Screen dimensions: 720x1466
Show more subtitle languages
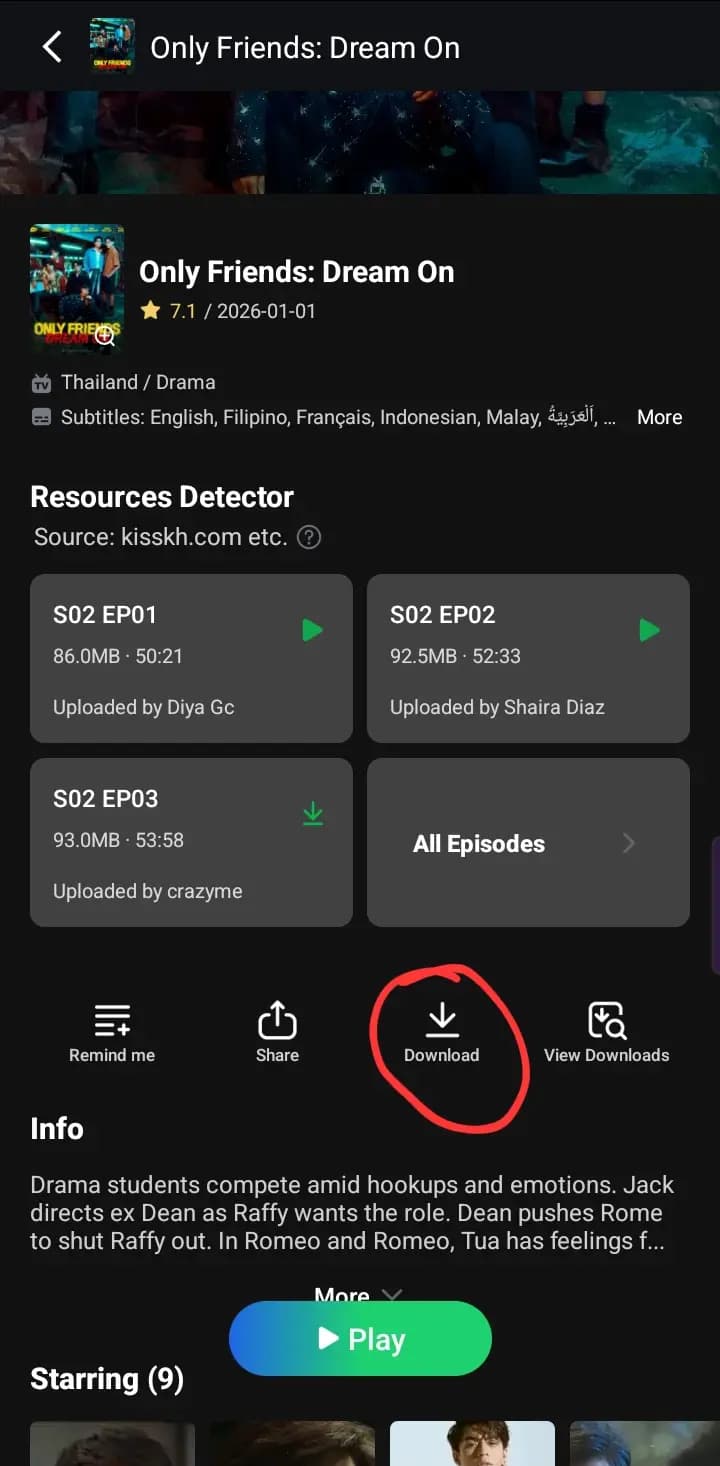click(x=659, y=418)
